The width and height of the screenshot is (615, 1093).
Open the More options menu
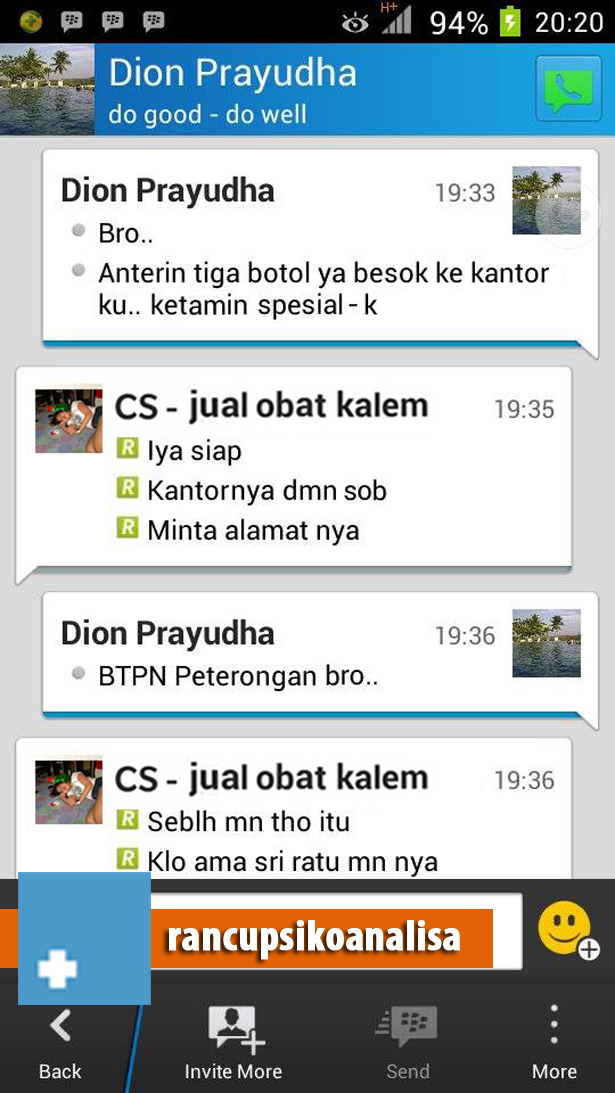tap(554, 1044)
